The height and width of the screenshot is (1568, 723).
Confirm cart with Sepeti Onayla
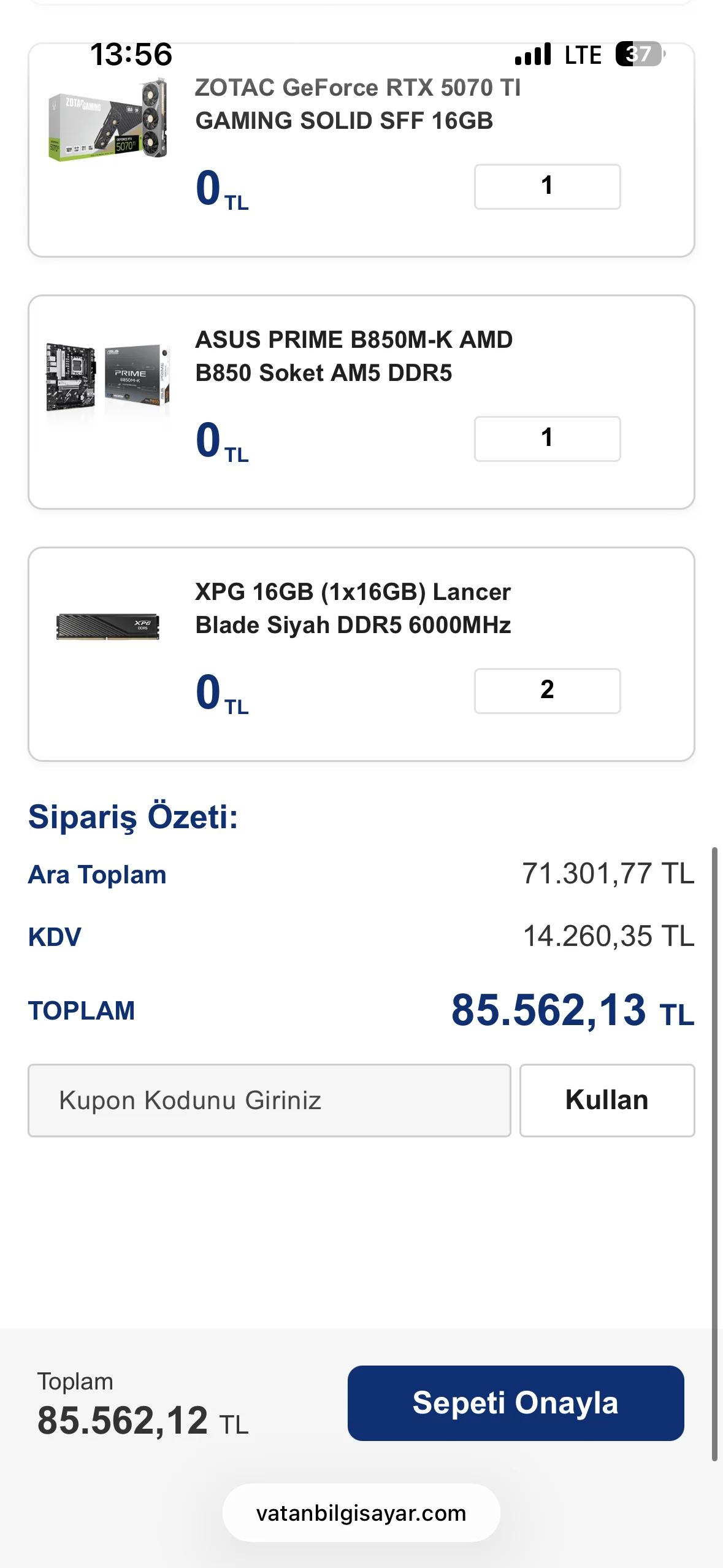click(515, 1402)
